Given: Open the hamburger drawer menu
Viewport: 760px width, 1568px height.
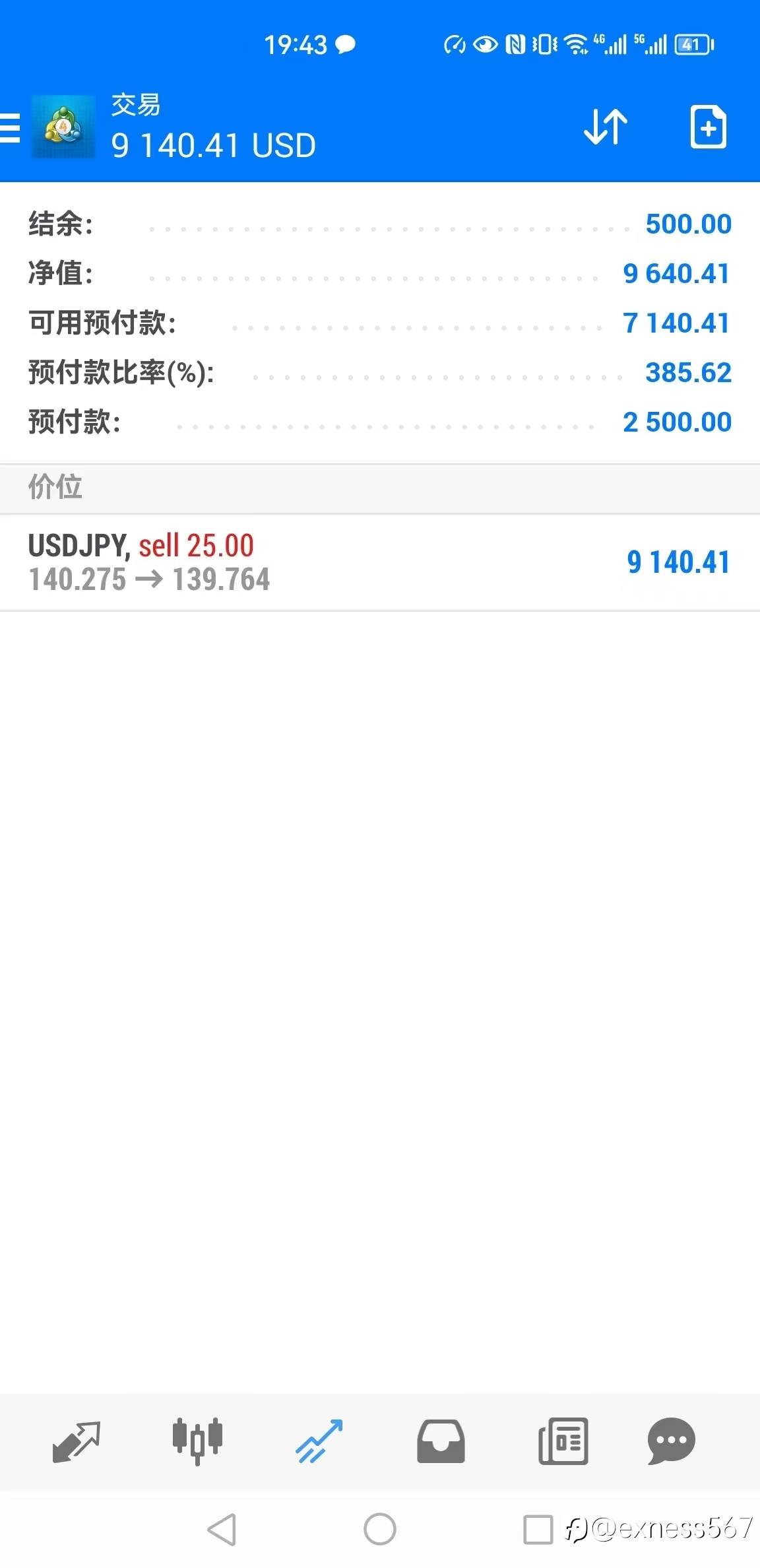Looking at the screenshot, I should (x=9, y=127).
